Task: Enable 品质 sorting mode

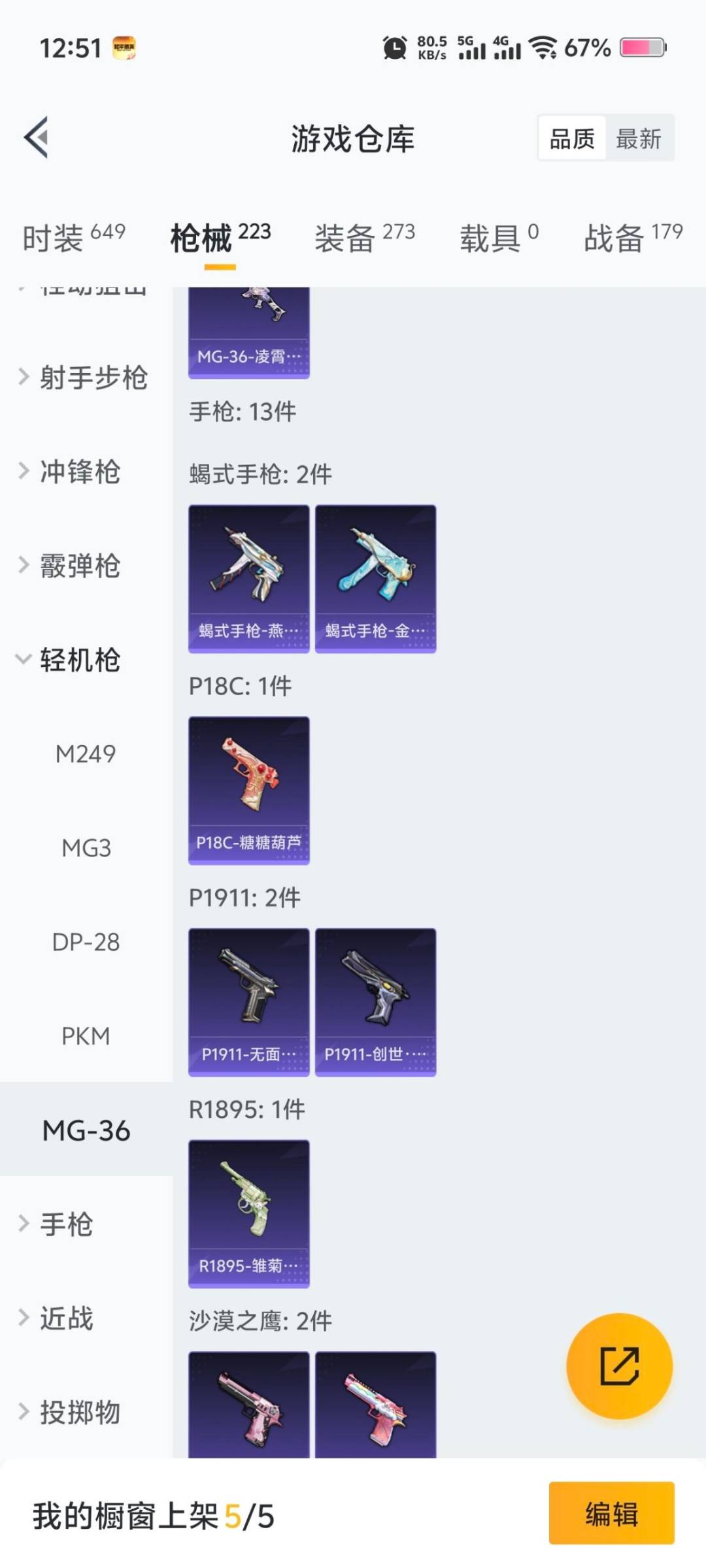Action: (571, 139)
